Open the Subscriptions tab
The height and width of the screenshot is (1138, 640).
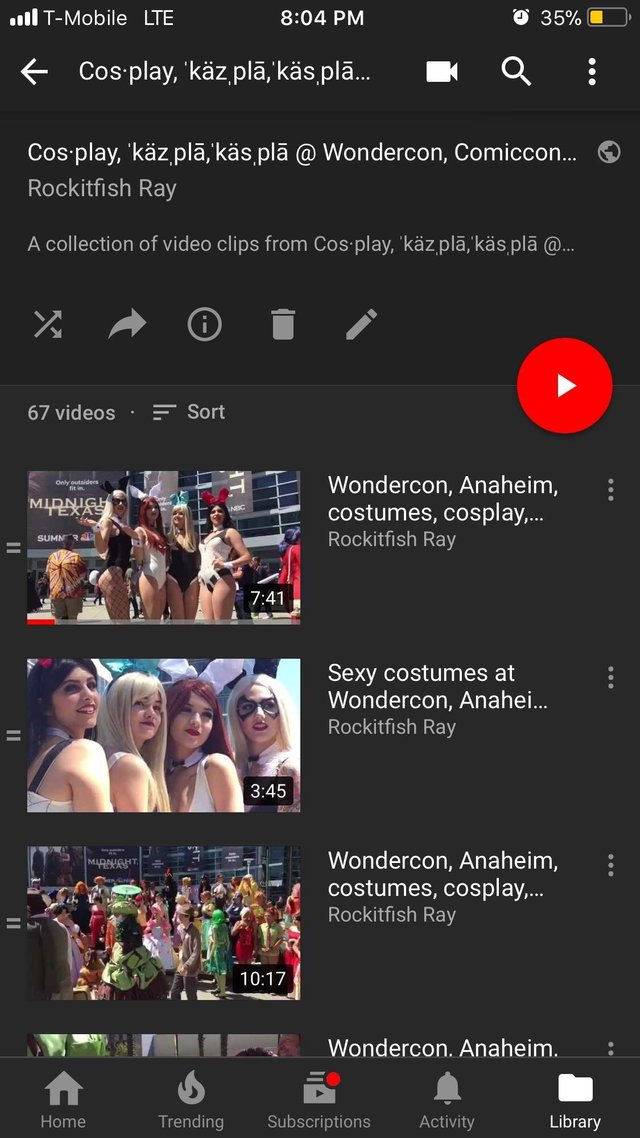(x=319, y=1100)
